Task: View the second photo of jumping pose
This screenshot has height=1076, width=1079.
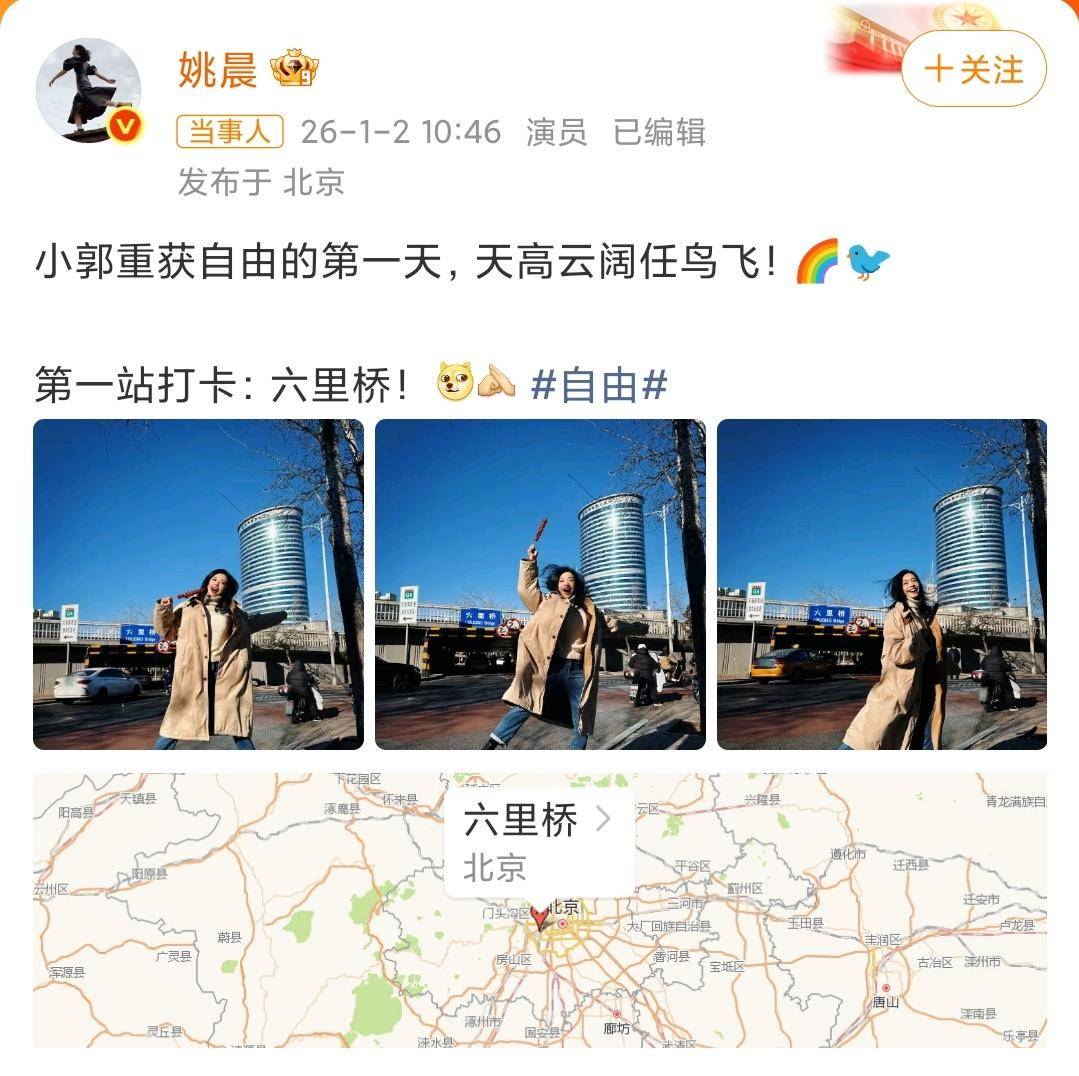Action: (x=540, y=584)
